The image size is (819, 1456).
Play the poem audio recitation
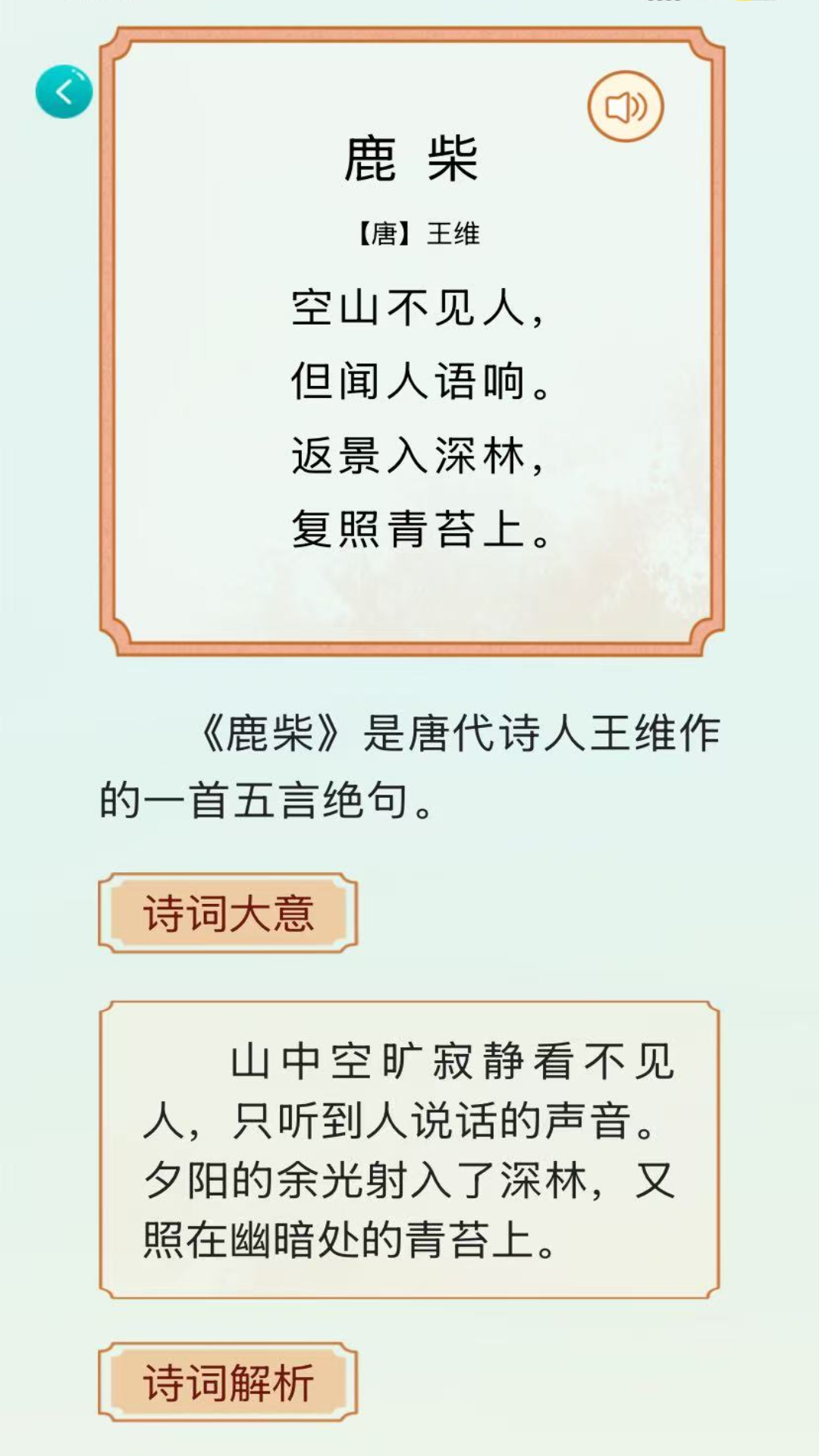pyautogui.click(x=625, y=107)
